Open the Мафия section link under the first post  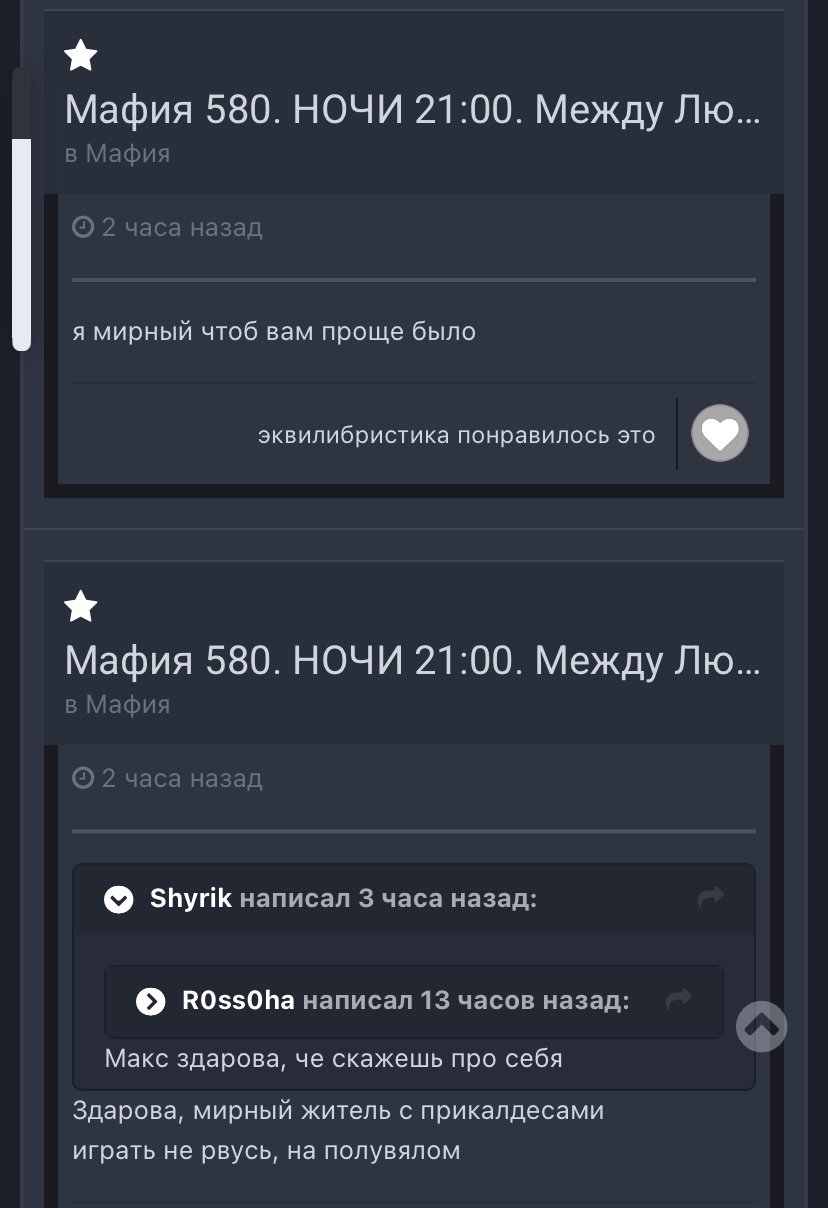coord(127,154)
